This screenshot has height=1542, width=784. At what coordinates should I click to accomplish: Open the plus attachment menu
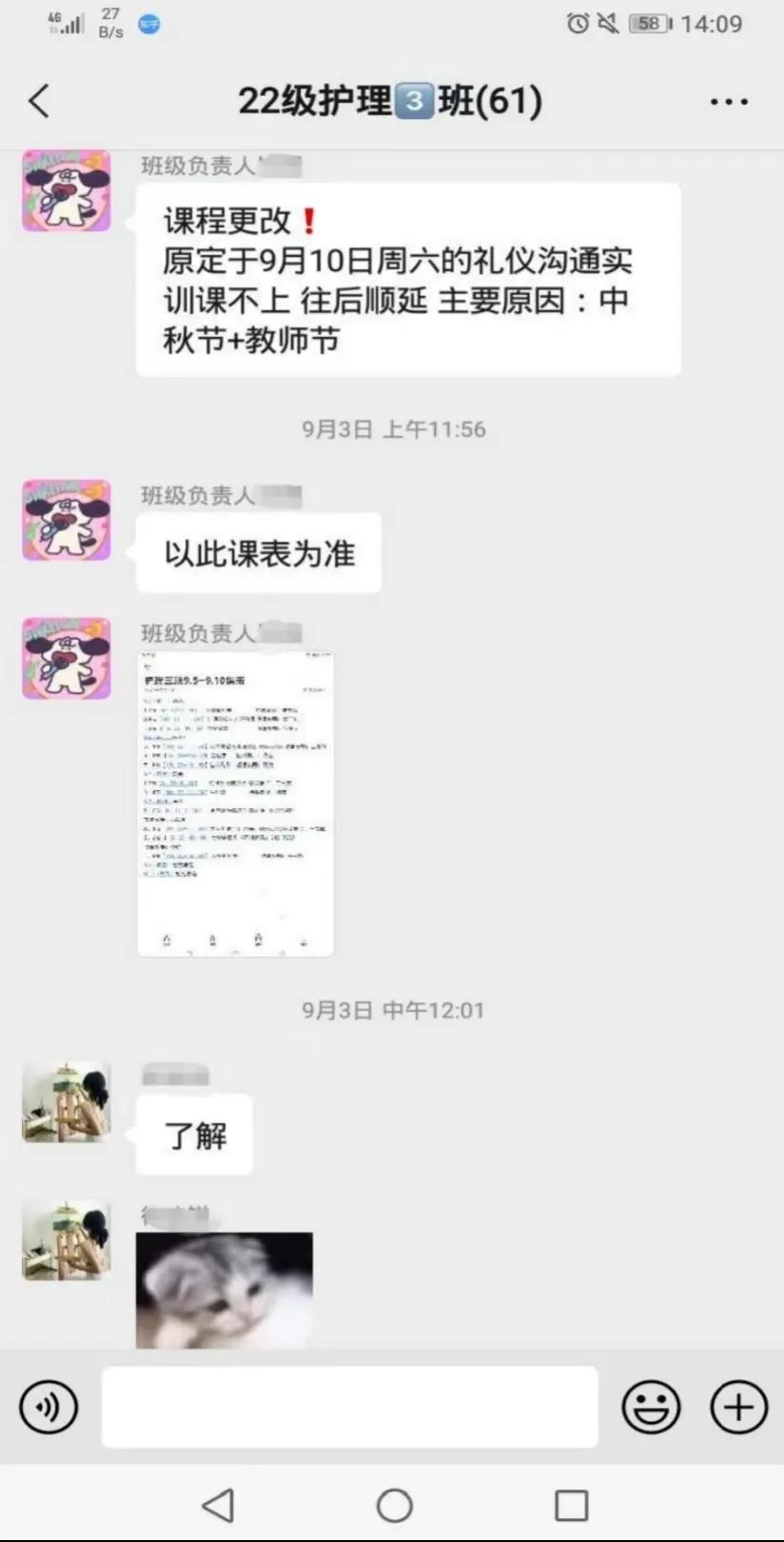739,1407
